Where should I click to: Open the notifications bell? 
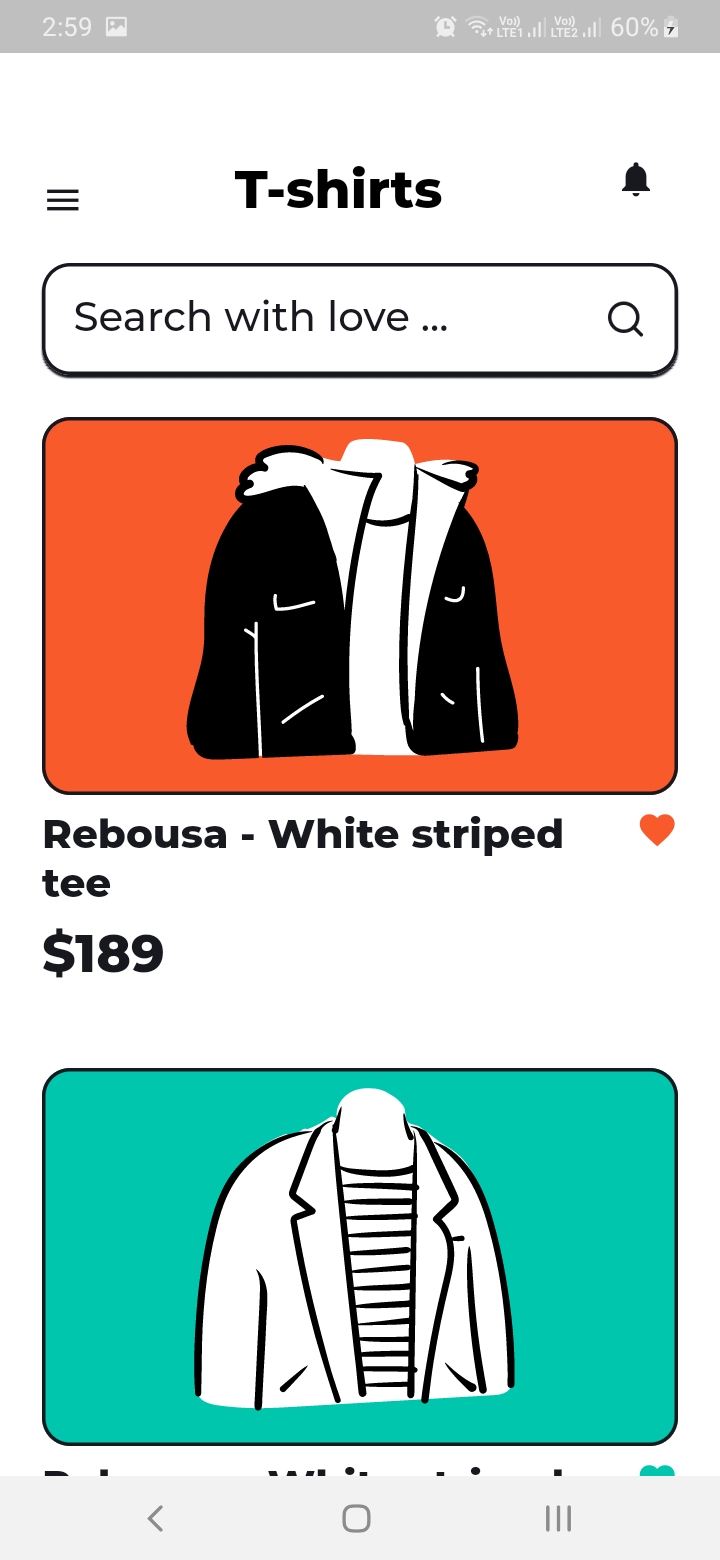(636, 180)
